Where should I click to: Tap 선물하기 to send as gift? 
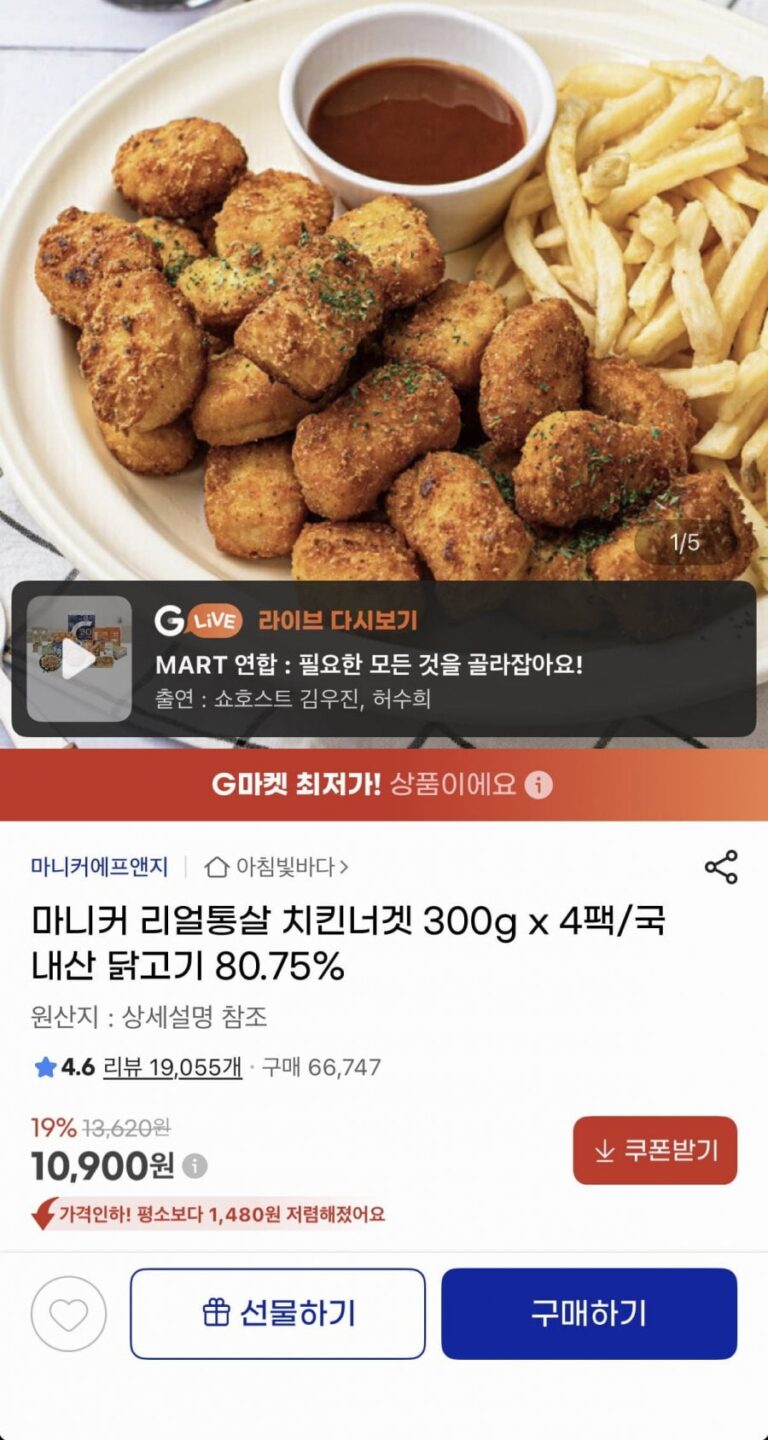278,1314
